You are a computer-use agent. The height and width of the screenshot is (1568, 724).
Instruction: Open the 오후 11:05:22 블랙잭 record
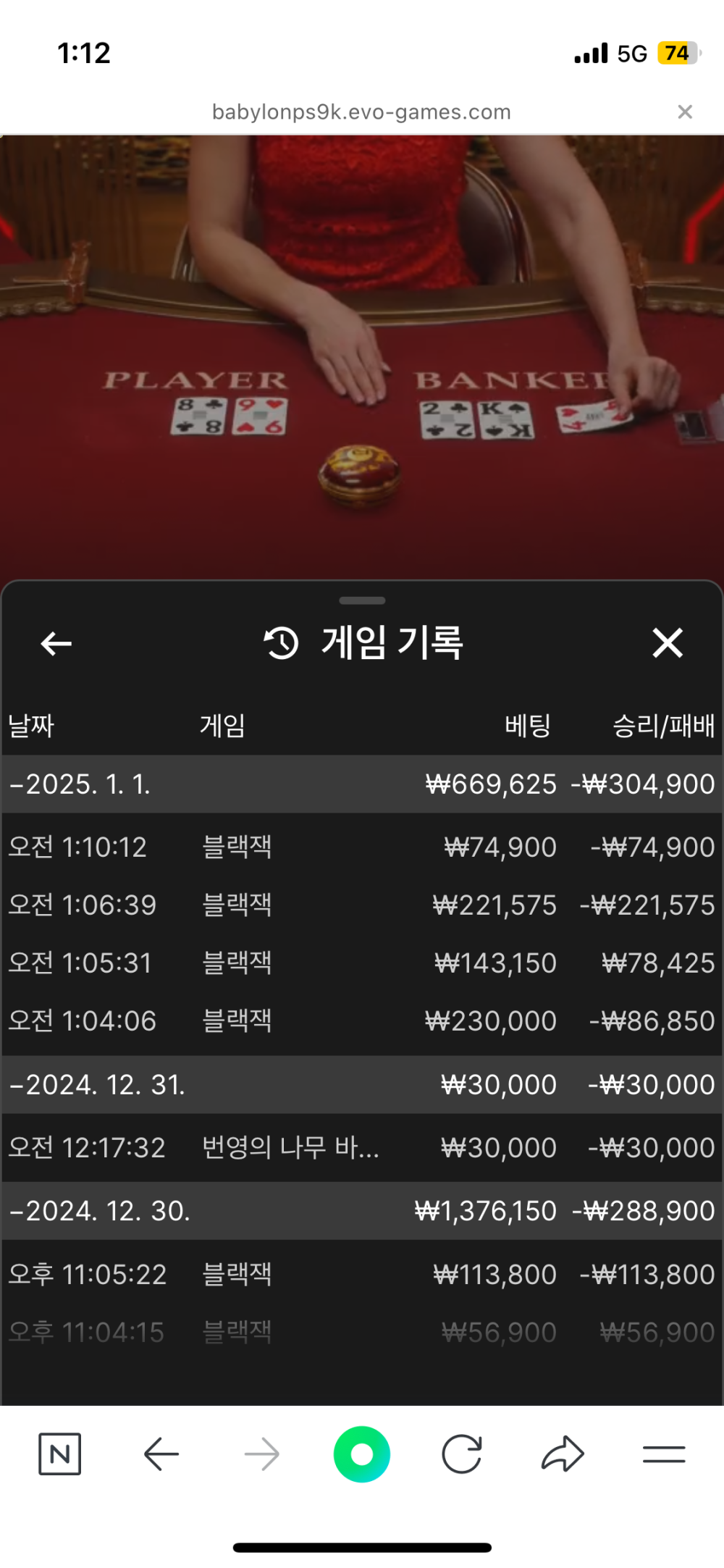pyautogui.click(x=361, y=1274)
